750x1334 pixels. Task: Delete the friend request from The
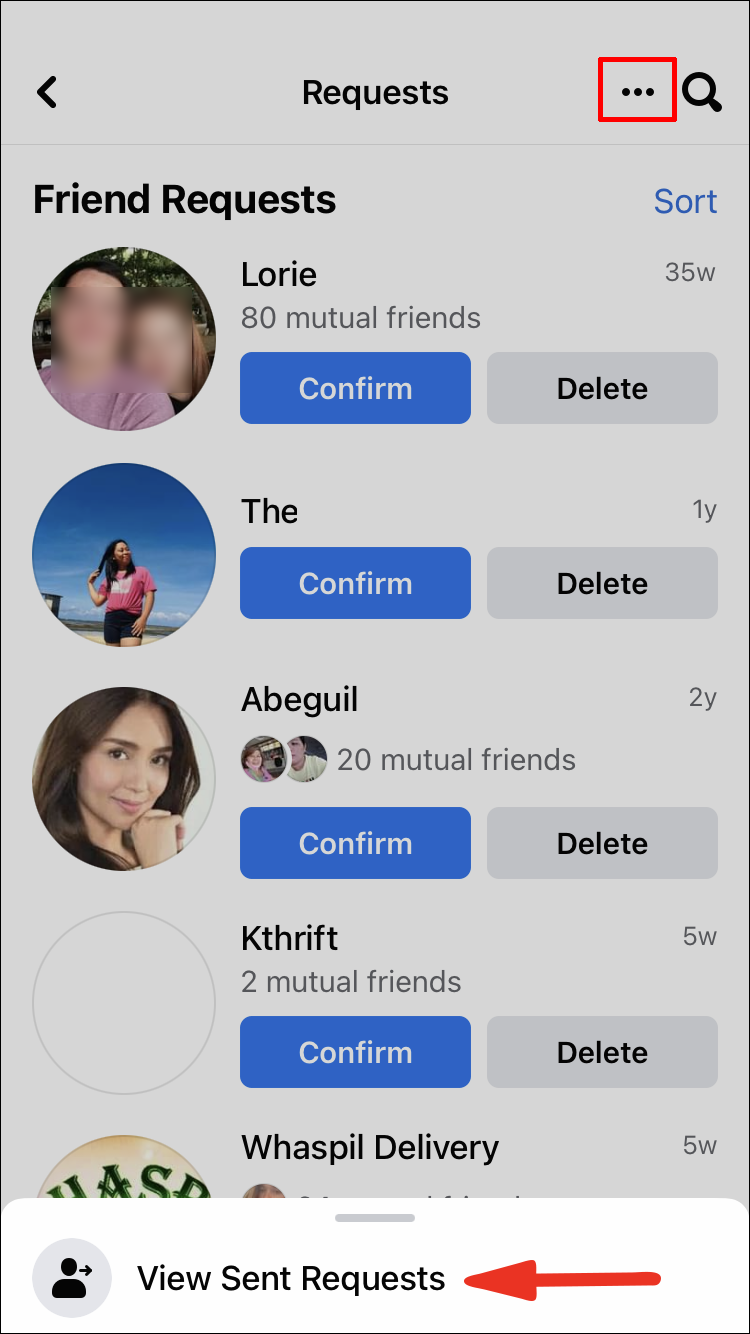tap(602, 583)
